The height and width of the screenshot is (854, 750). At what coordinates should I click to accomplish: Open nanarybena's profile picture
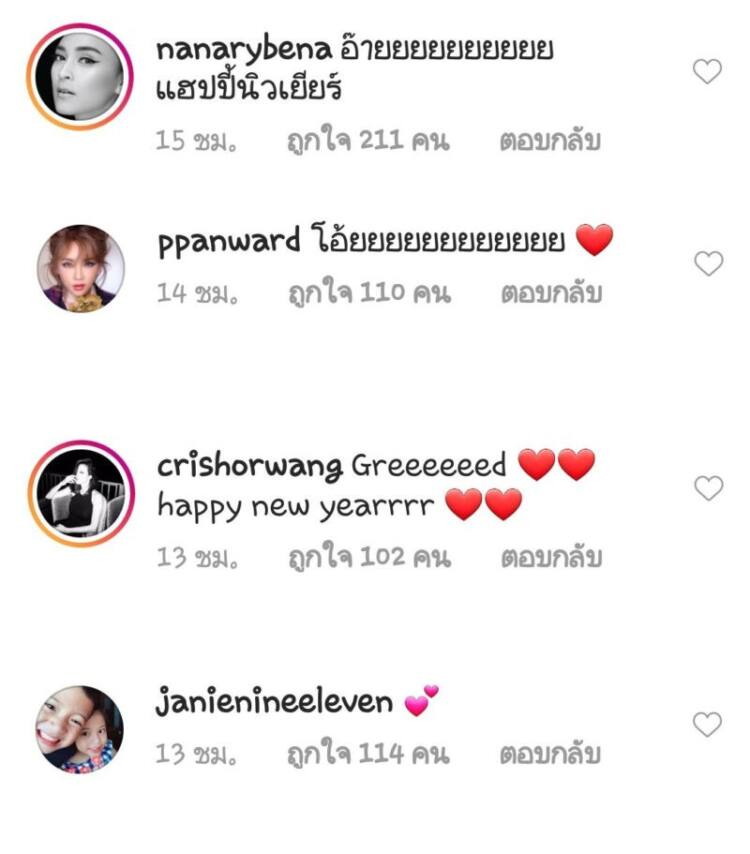(81, 77)
